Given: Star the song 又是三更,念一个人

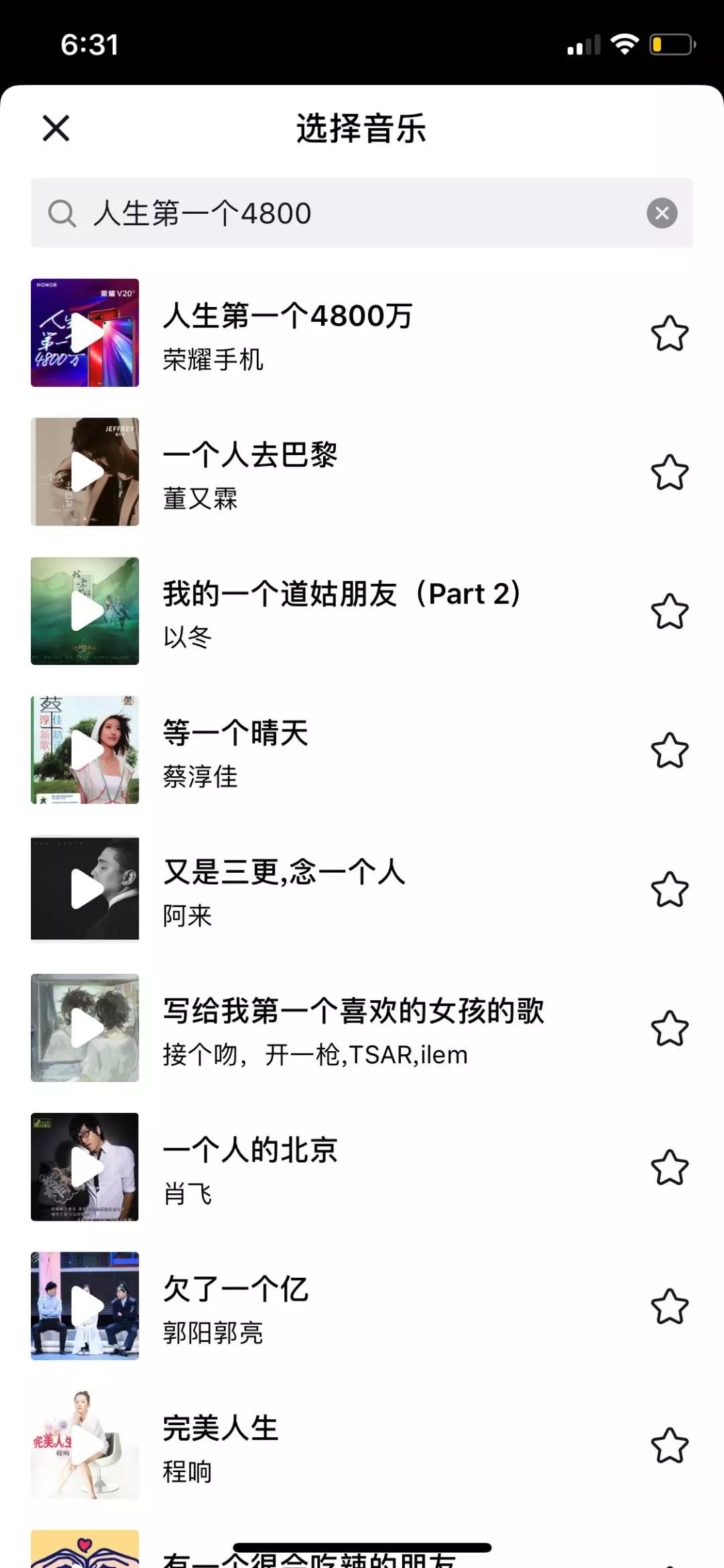Looking at the screenshot, I should pos(670,890).
